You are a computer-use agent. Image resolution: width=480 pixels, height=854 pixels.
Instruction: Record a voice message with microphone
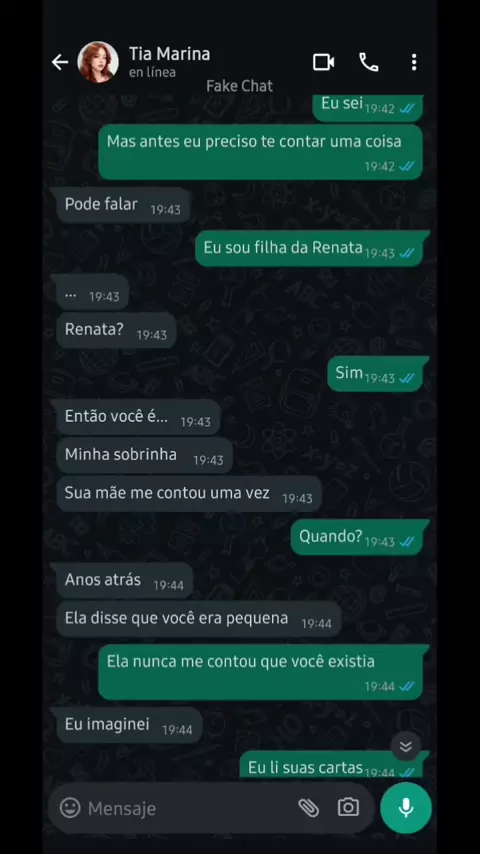coord(406,808)
